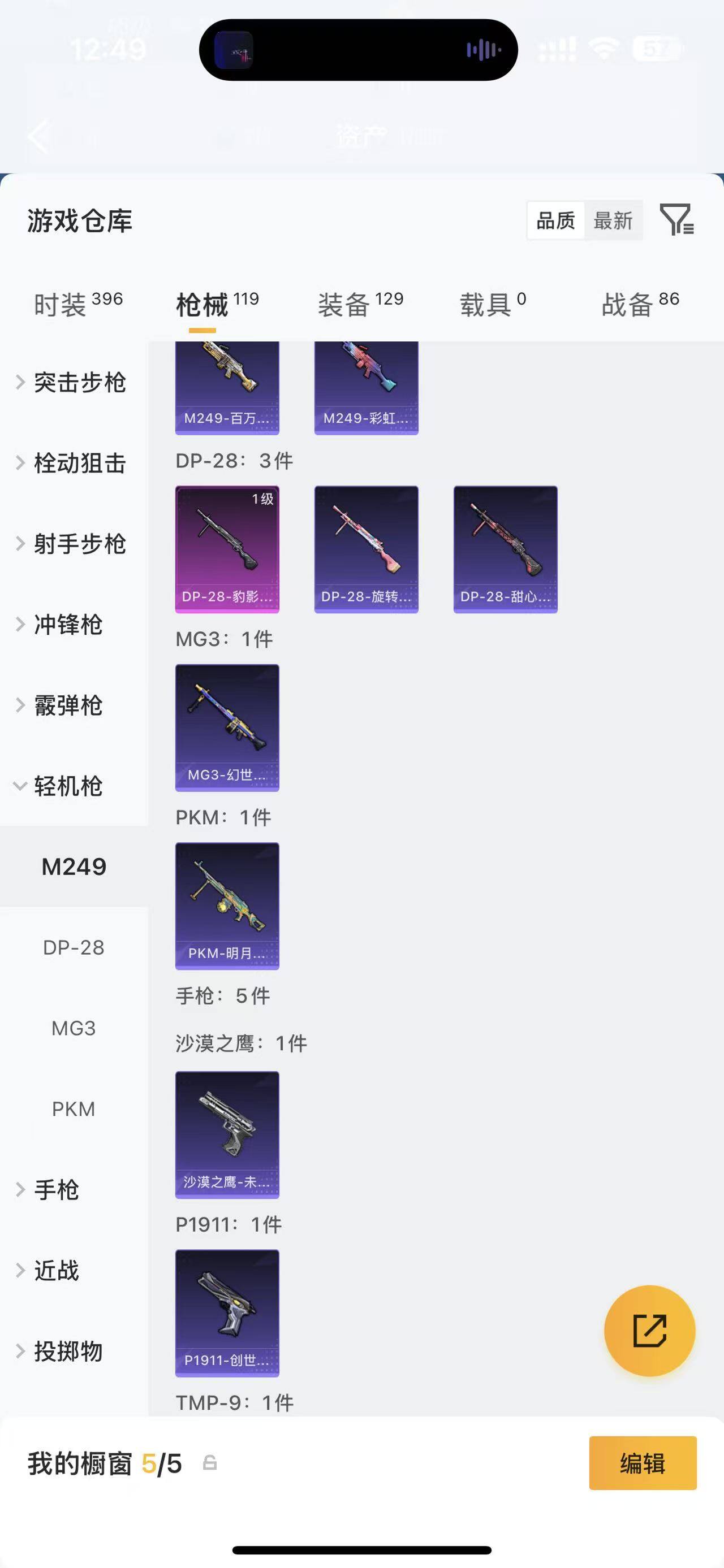Switch to the 装备 tab
Viewport: 724px width, 1568px height.
tap(360, 304)
